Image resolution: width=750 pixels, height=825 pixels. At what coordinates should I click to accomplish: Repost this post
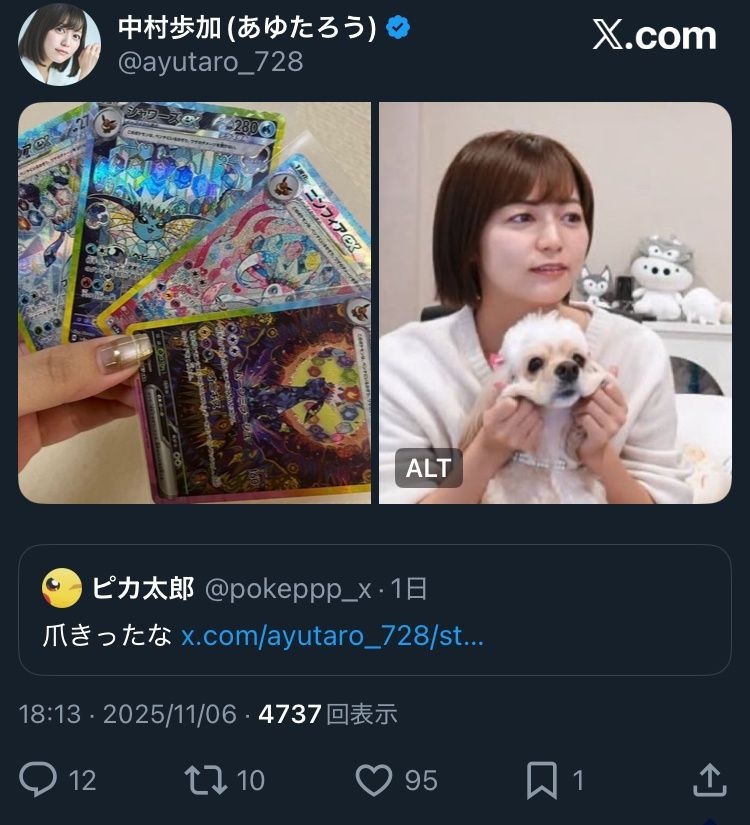[x=207, y=779]
